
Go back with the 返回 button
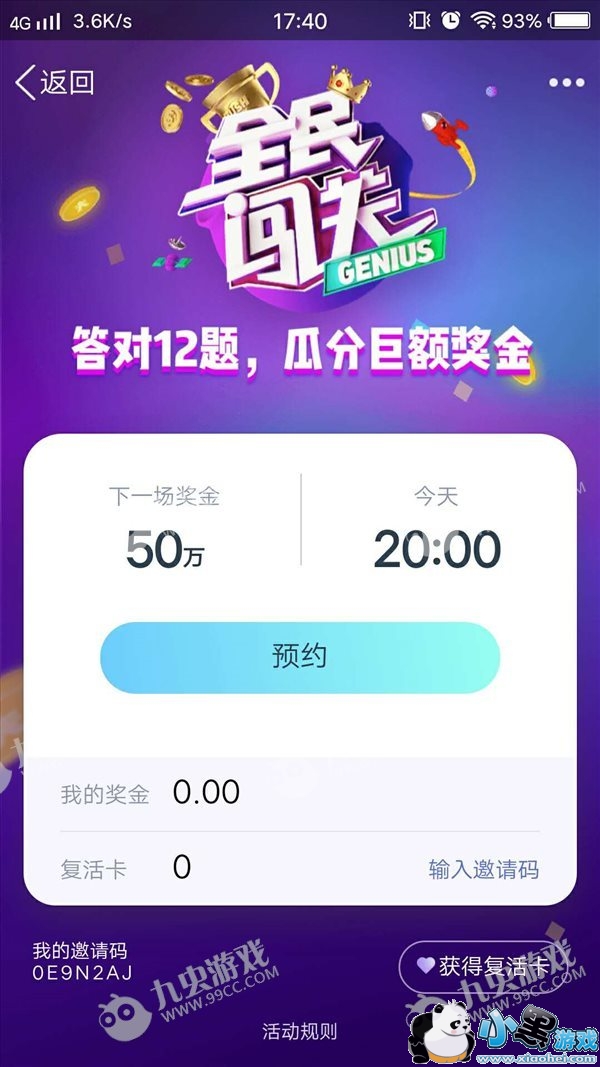[54, 83]
